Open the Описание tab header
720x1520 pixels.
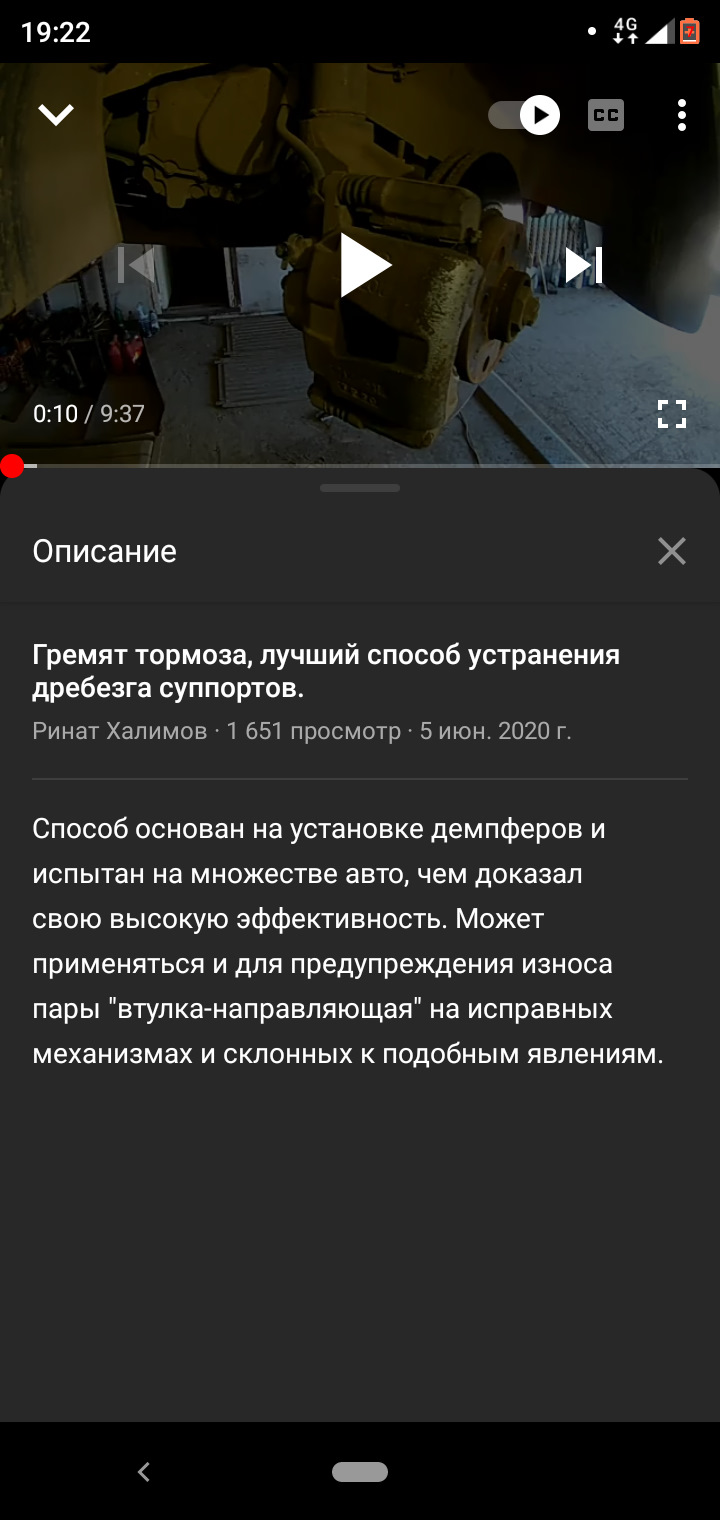coord(104,550)
